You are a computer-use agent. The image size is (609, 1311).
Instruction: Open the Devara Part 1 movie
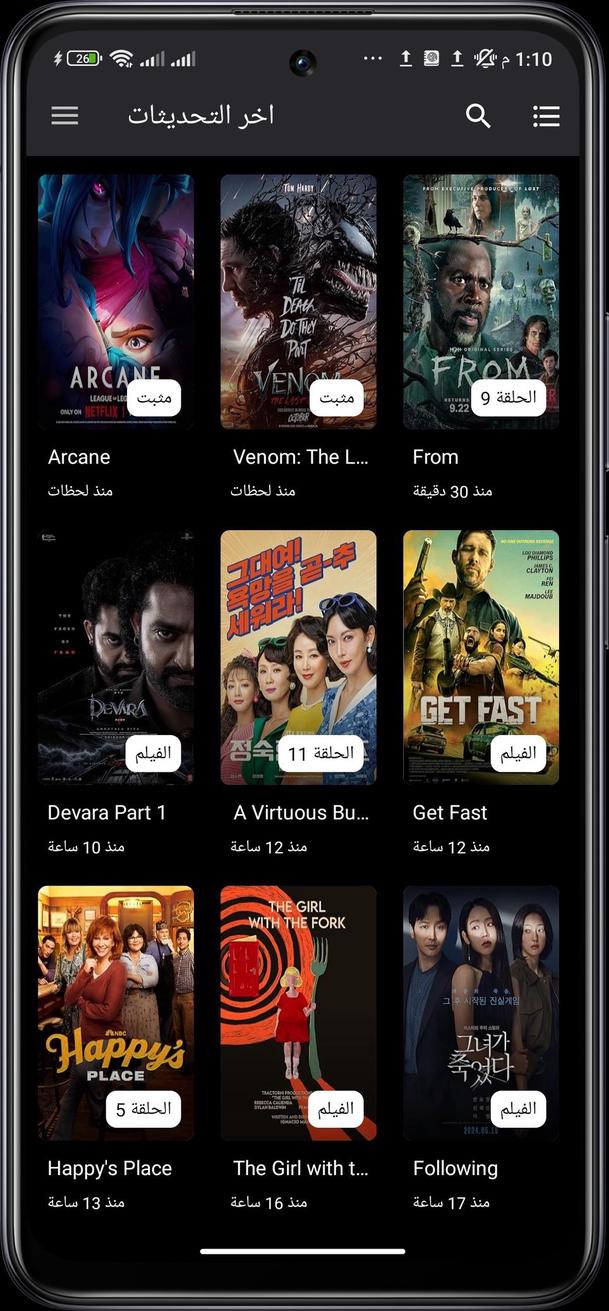point(116,657)
